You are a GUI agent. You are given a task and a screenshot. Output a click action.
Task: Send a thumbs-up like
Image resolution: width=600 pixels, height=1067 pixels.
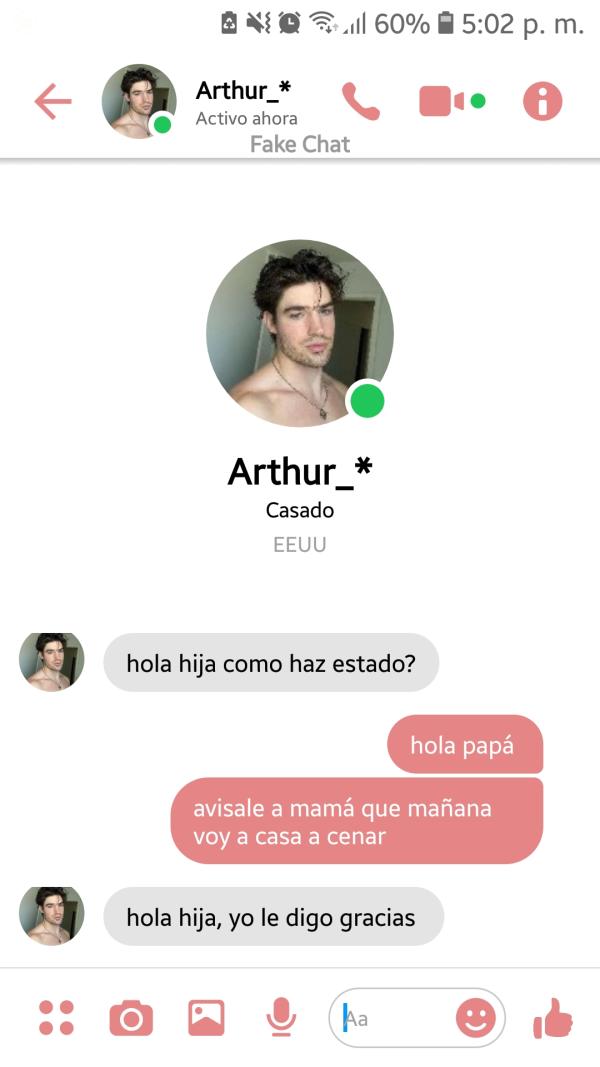pos(553,1018)
